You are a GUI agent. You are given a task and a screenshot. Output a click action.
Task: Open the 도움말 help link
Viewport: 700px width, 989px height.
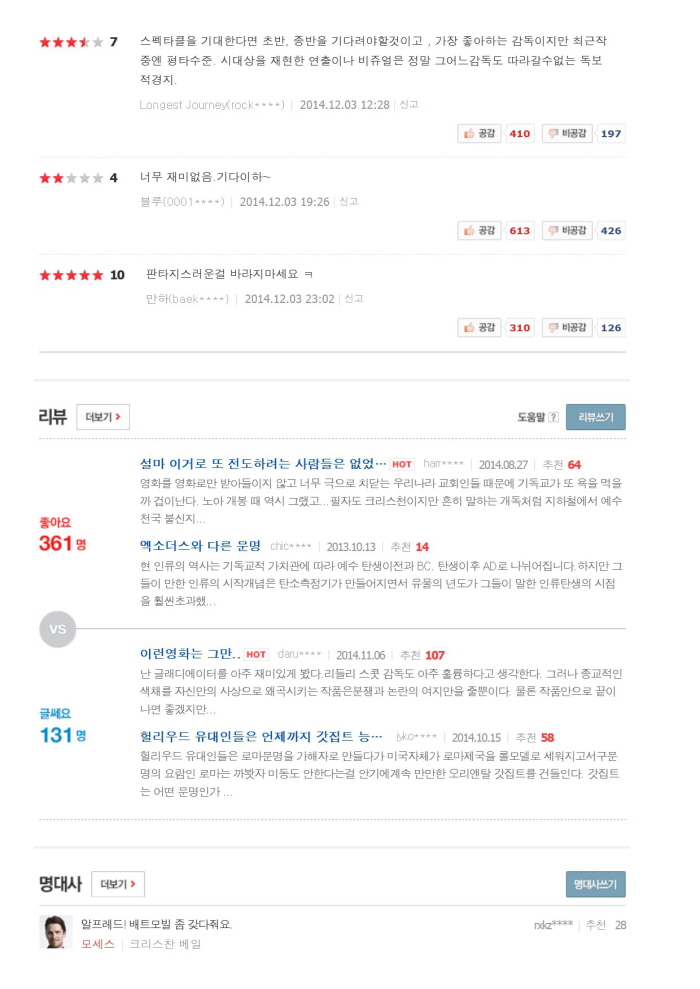tap(537, 417)
